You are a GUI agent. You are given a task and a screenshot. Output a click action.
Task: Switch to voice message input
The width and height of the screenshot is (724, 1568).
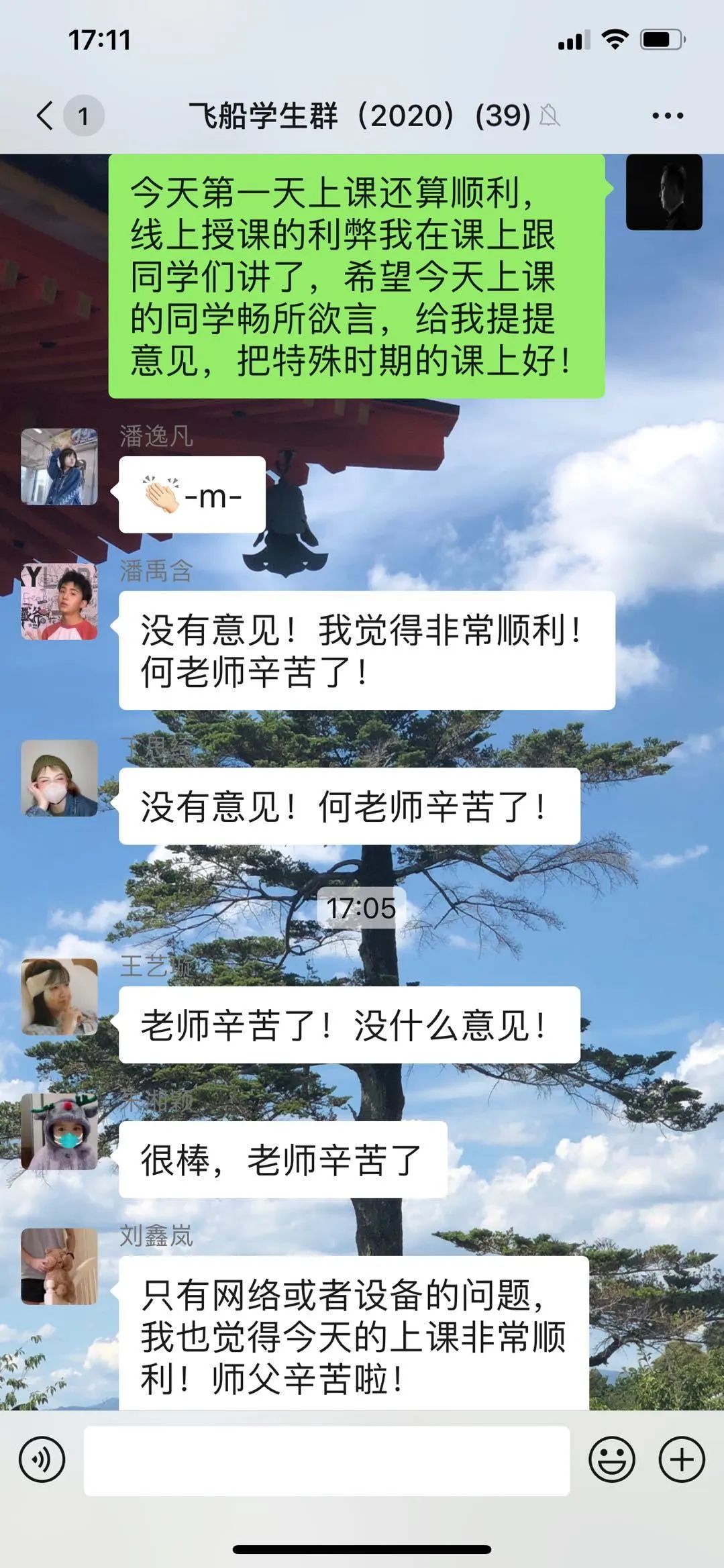42,1459
